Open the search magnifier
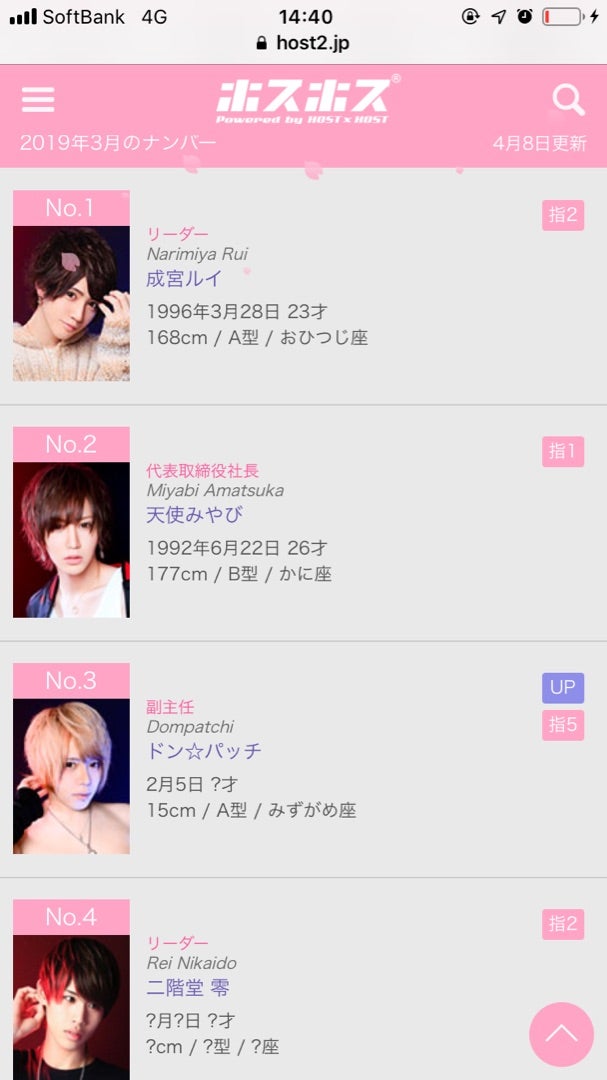Image resolution: width=607 pixels, height=1080 pixels. pyautogui.click(x=568, y=99)
